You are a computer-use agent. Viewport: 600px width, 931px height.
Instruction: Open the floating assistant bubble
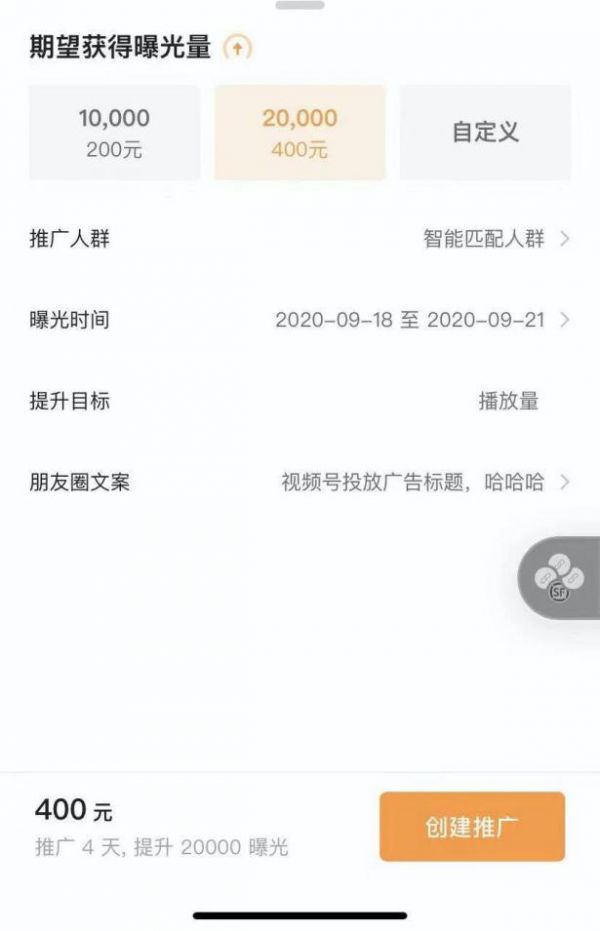(x=560, y=578)
